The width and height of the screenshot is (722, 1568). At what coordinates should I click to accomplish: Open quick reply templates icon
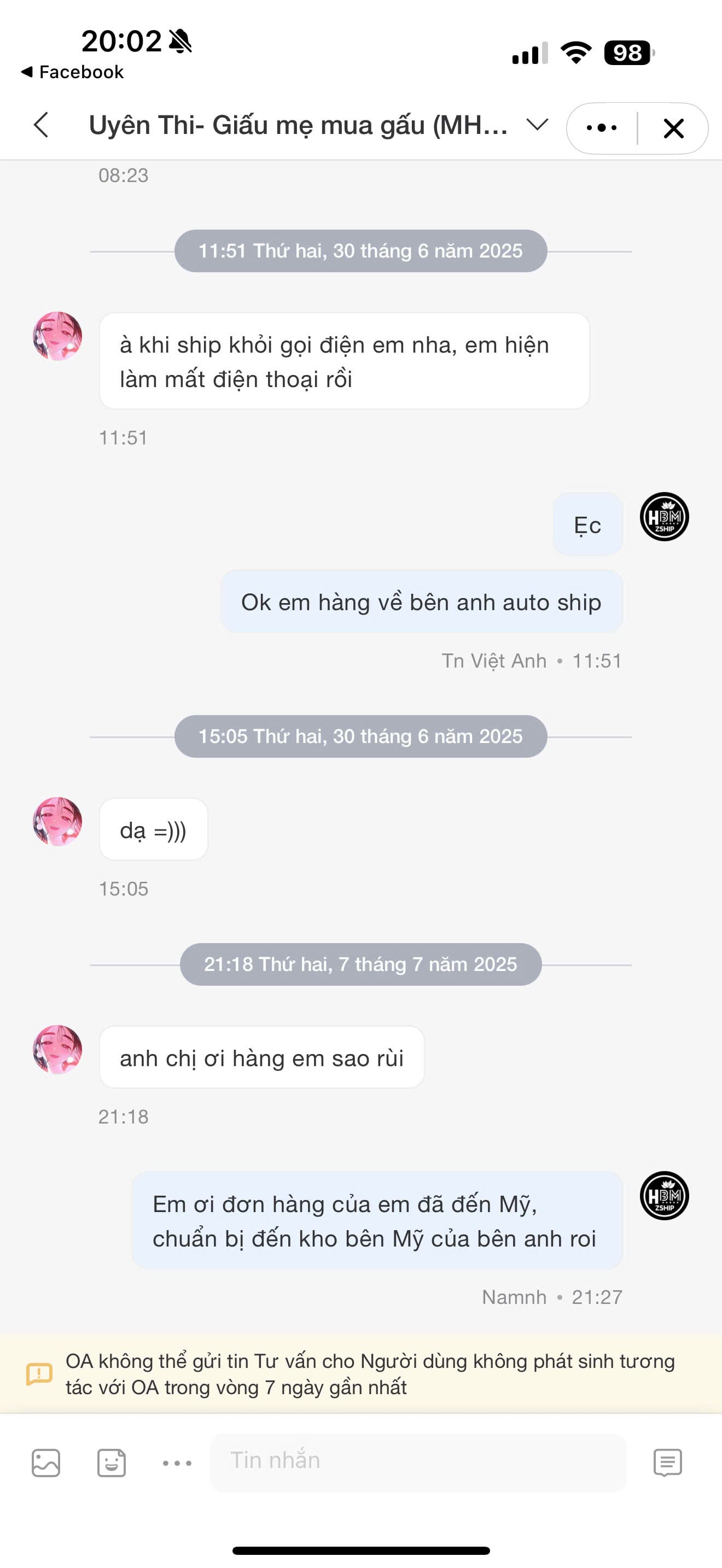[667, 1462]
